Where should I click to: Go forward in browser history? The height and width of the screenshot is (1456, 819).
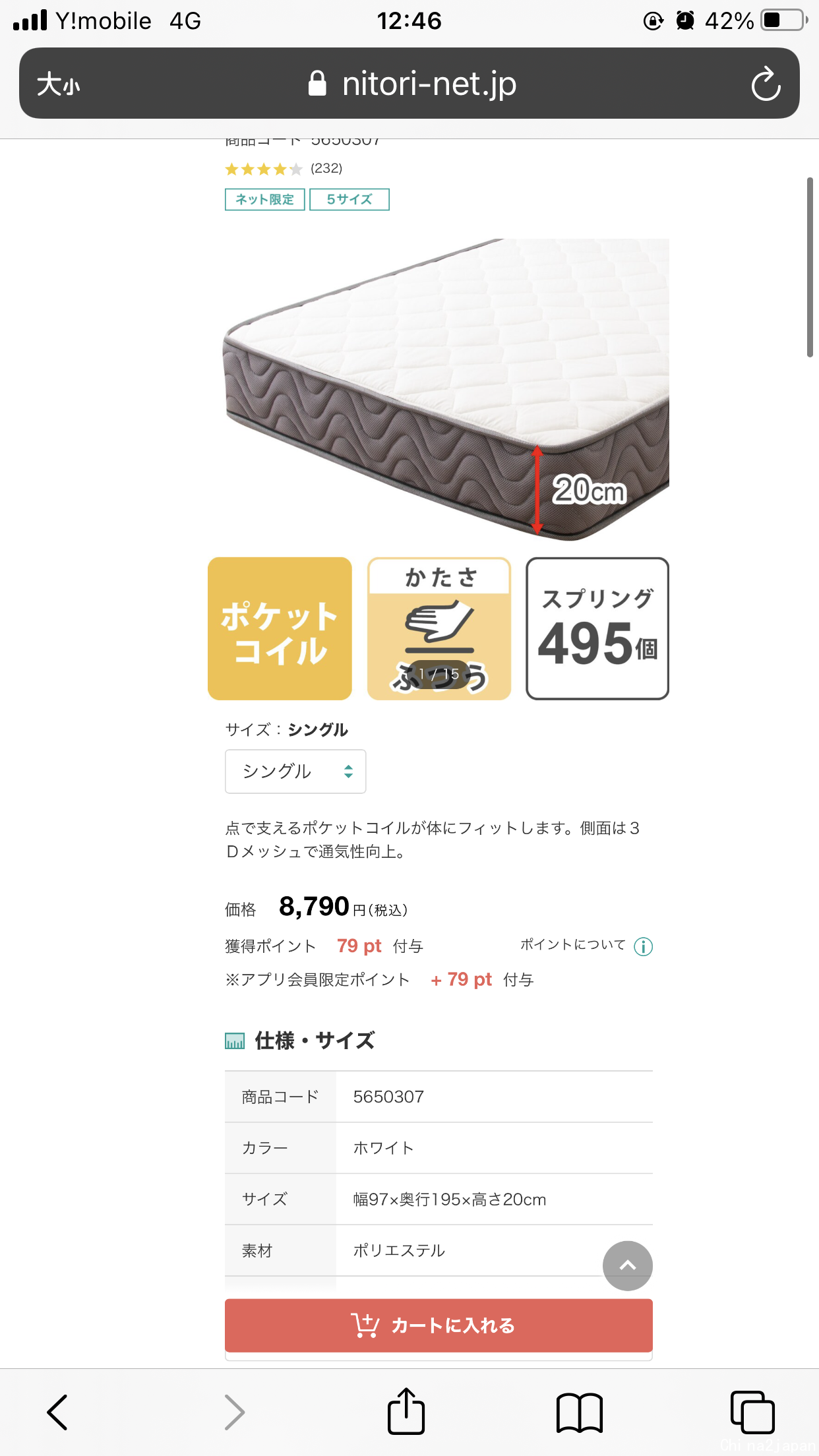(234, 1412)
